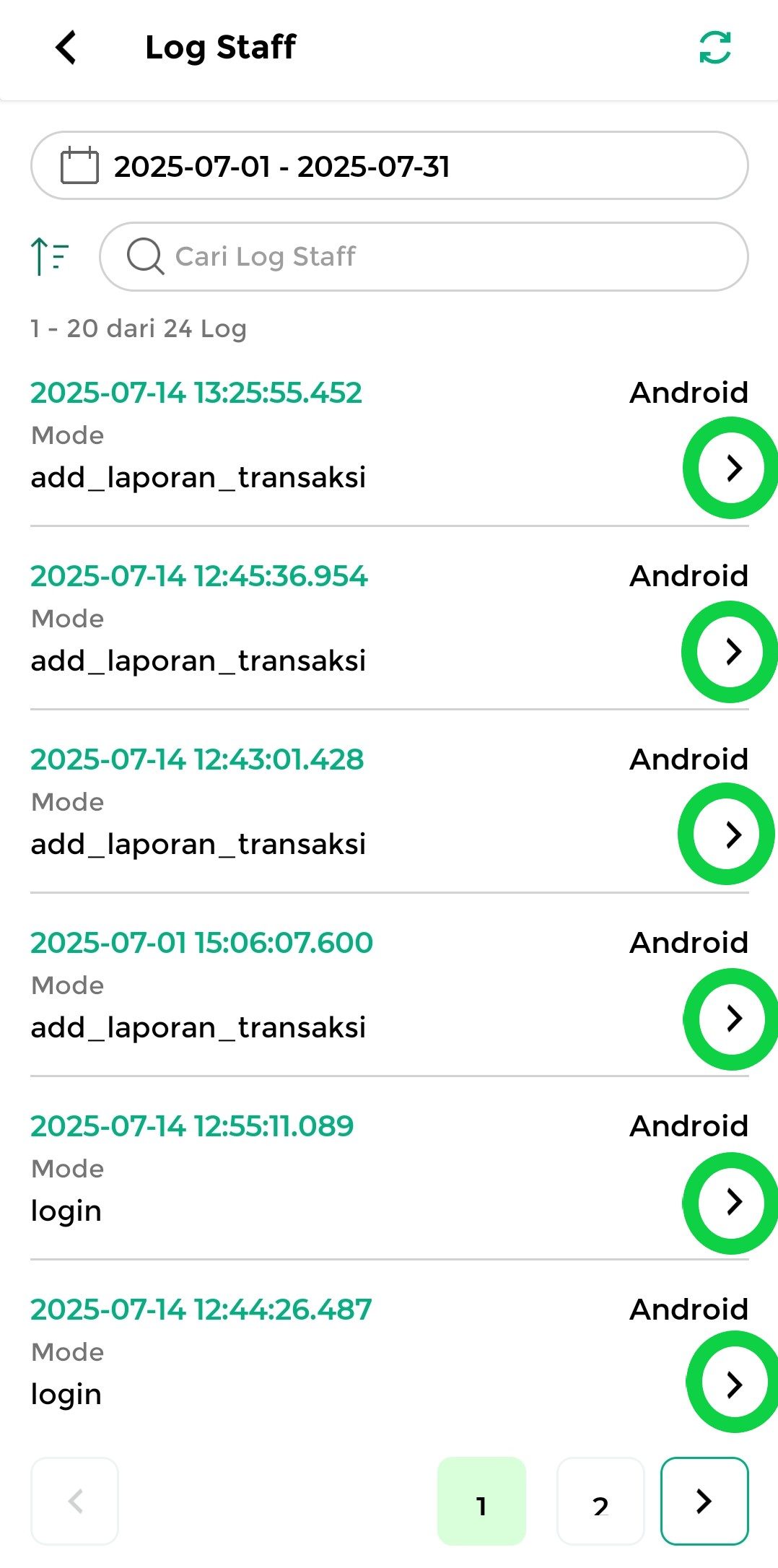Select page 1 in pagination

[481, 1501]
